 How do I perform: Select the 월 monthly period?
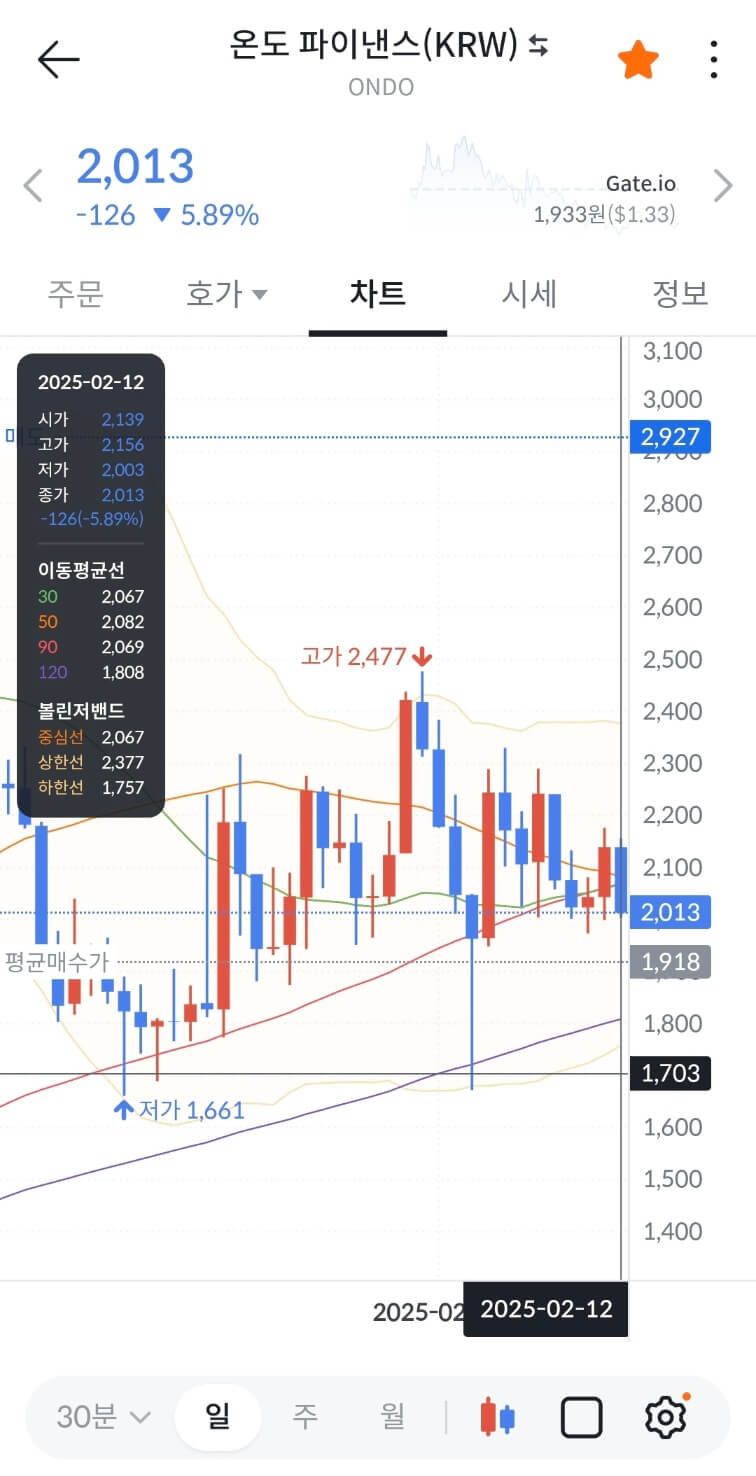tap(392, 1416)
